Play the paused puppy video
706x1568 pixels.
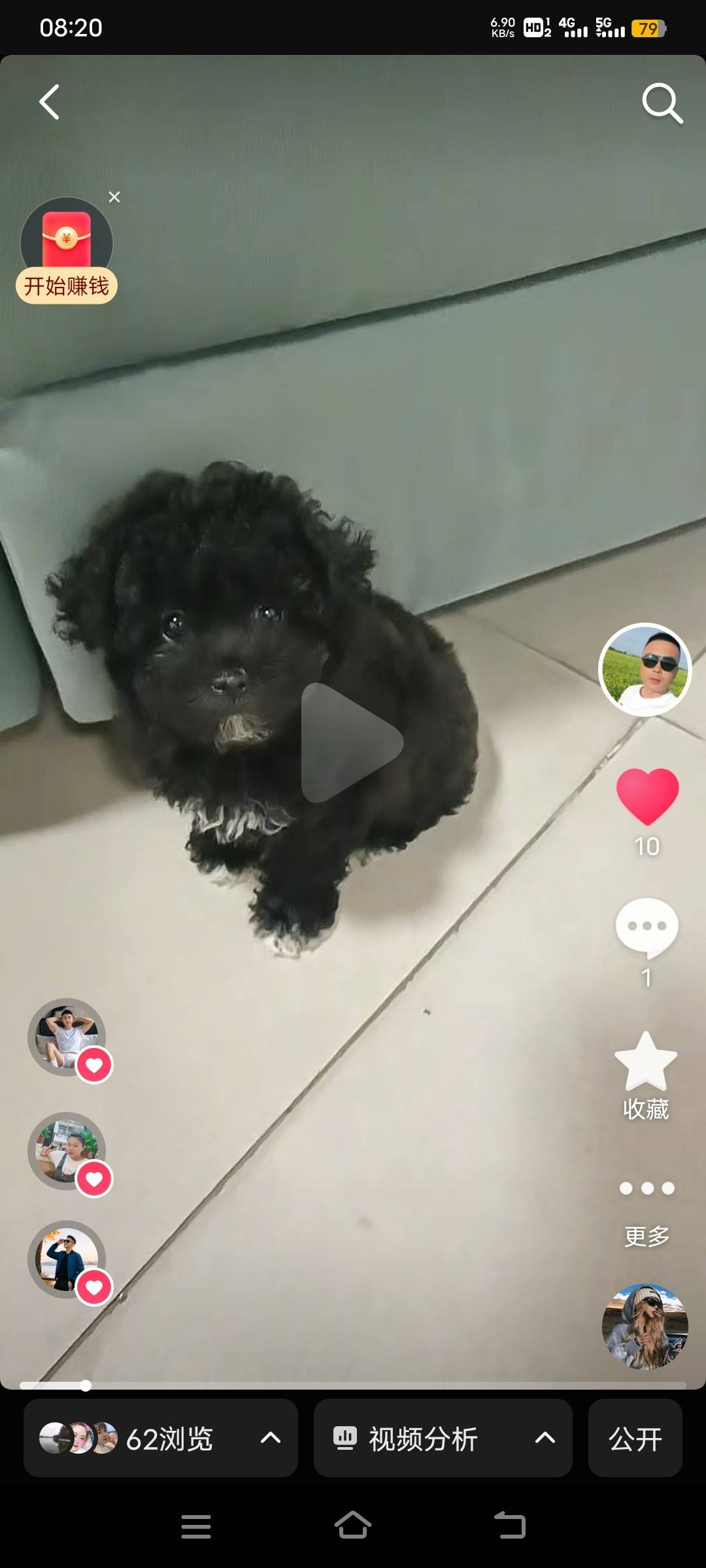(352, 742)
